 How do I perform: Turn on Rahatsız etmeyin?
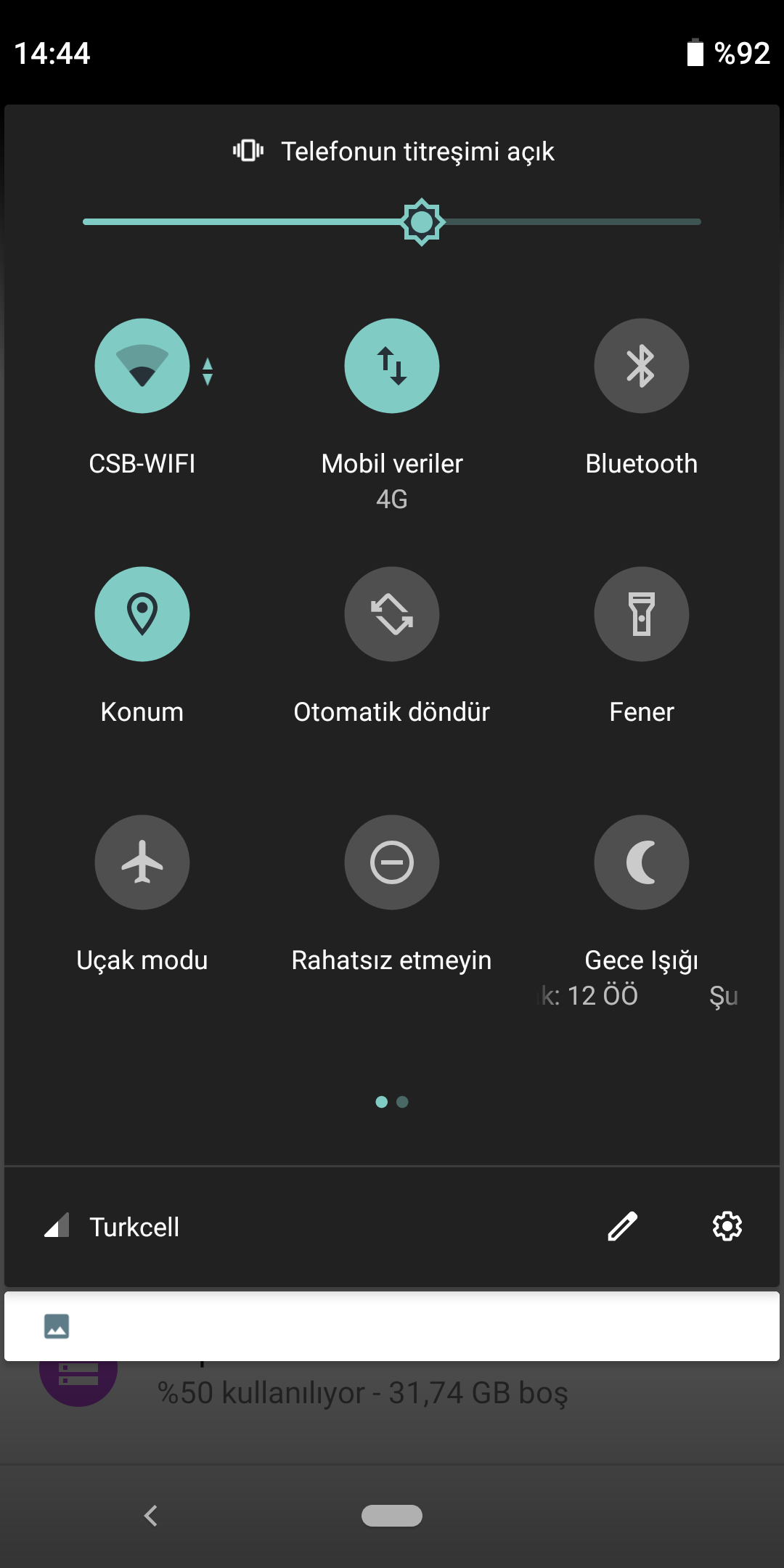click(392, 862)
